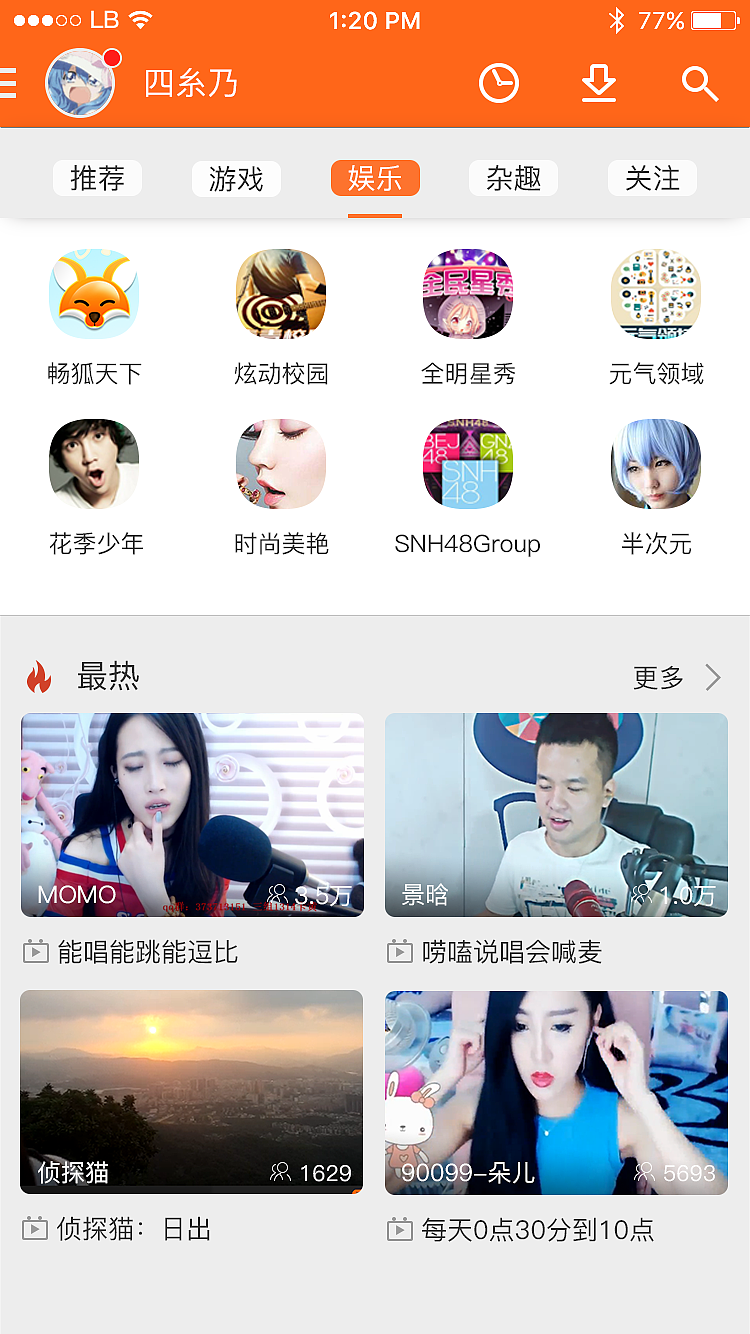Open the MOMO live stream thumbnail
750x1334 pixels.
[192, 815]
